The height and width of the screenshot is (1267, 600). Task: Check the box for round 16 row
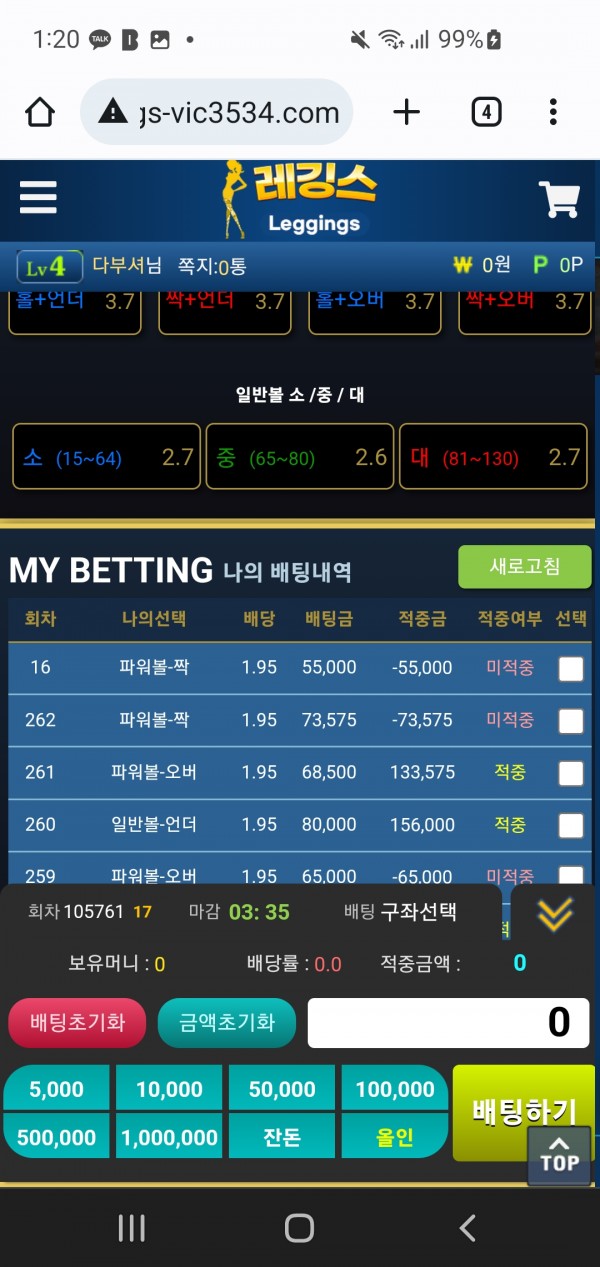571,668
